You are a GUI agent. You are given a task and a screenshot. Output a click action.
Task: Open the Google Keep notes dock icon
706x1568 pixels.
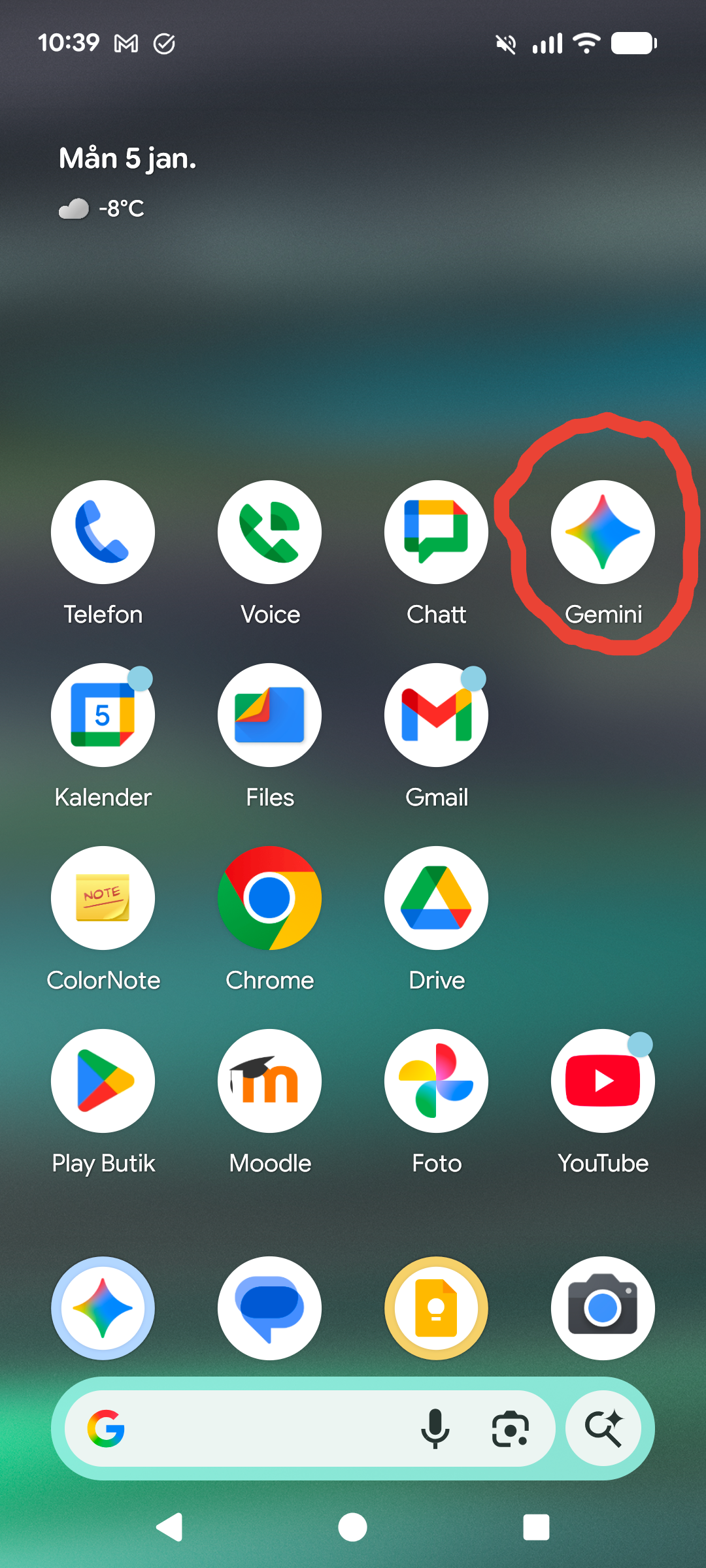pos(436,1308)
